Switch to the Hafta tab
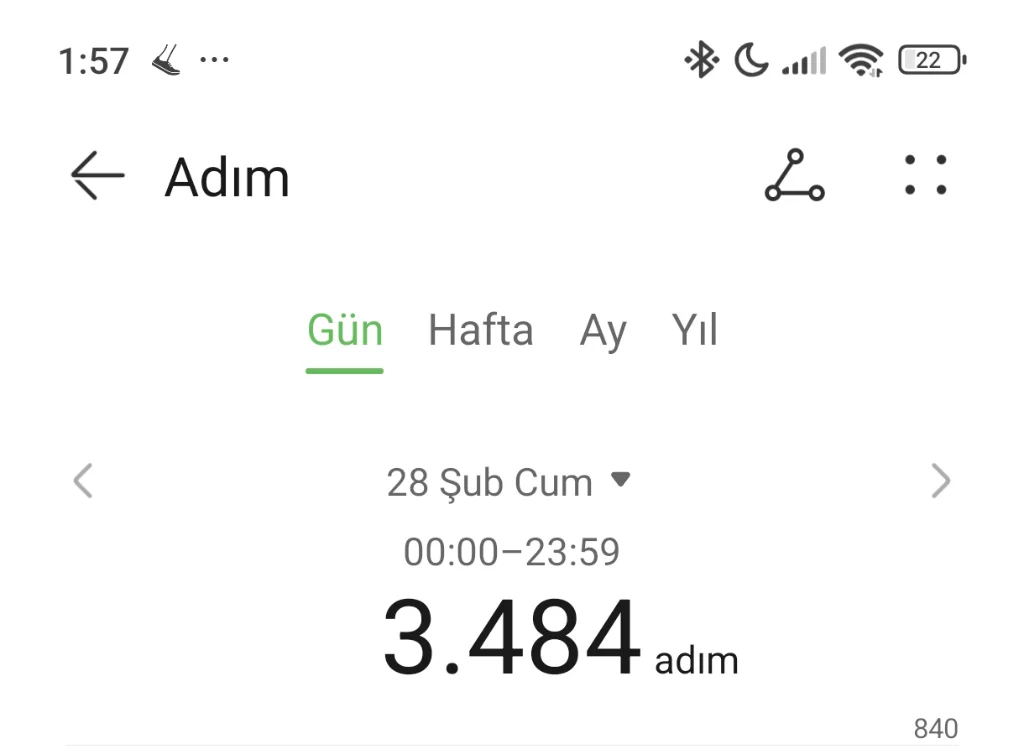Viewport: 1024px width, 749px height. [x=480, y=331]
